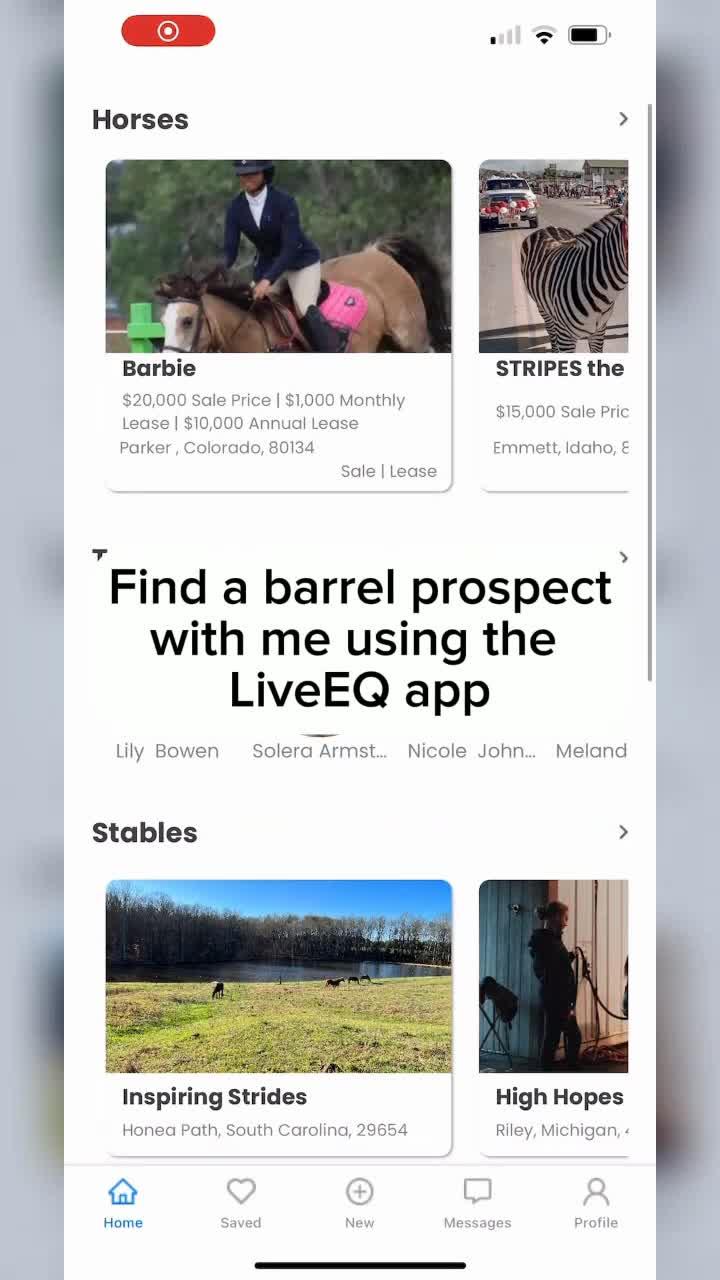Expand the Horses section chevron

coord(623,118)
